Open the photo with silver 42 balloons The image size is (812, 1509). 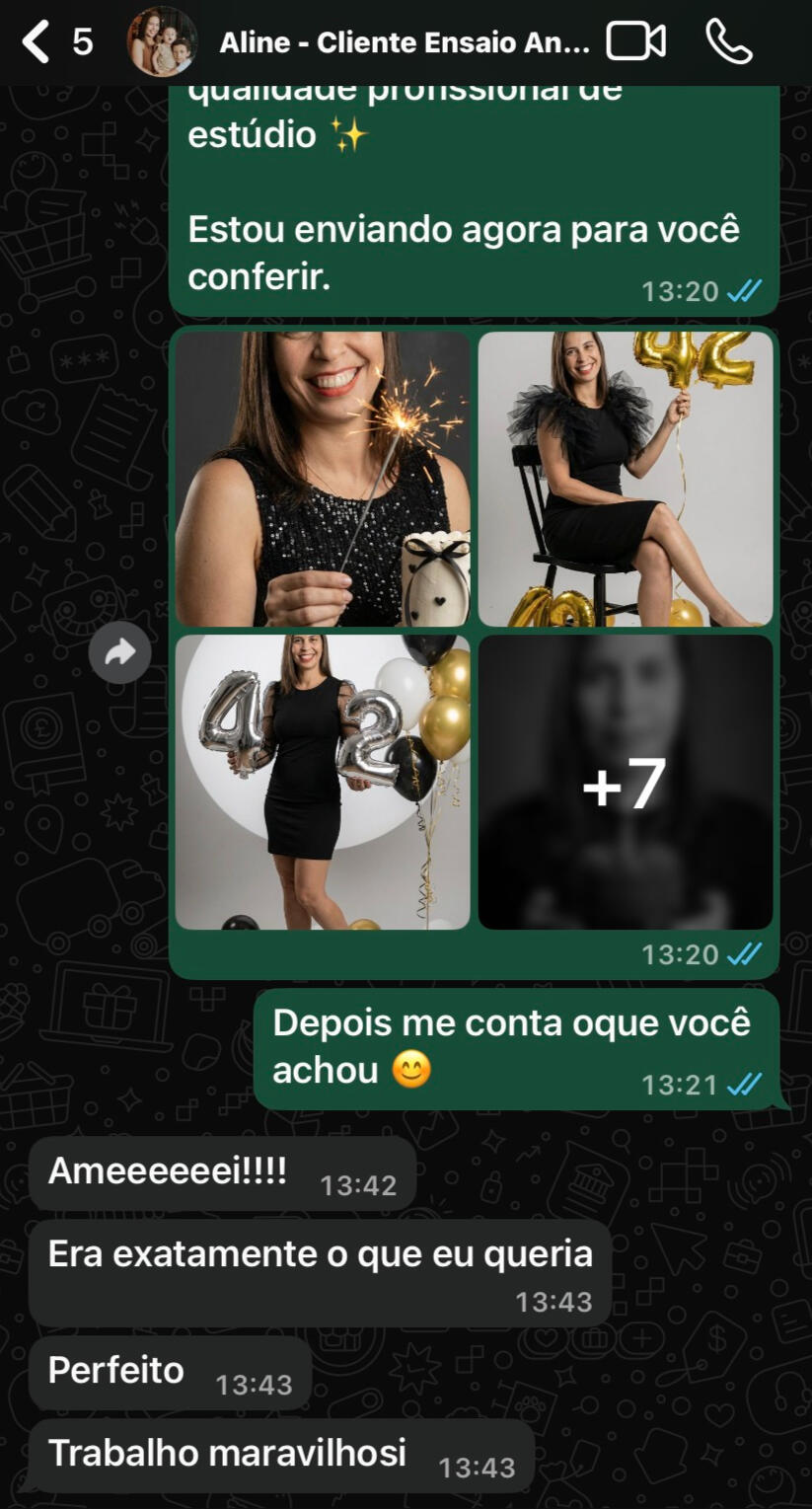(323, 782)
